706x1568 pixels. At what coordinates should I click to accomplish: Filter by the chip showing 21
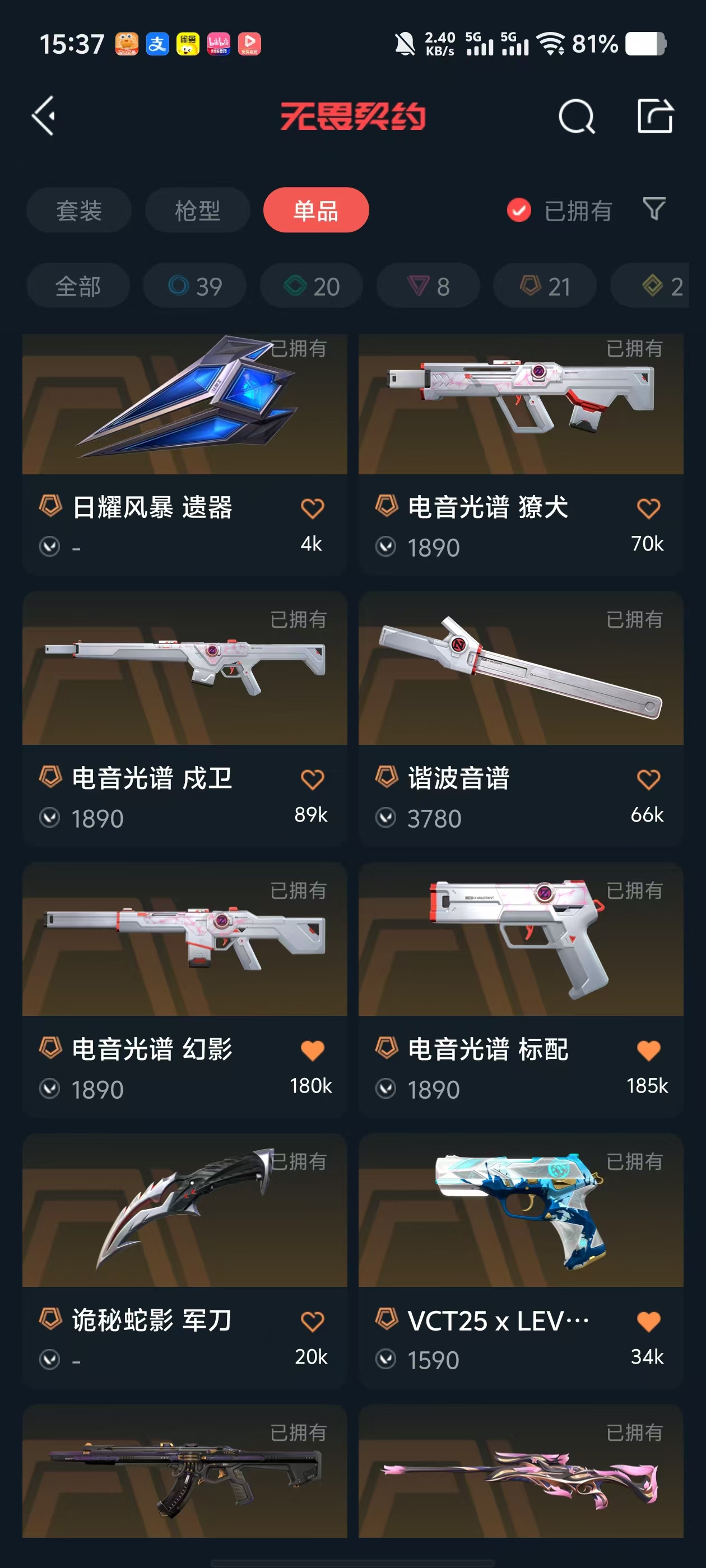545,286
